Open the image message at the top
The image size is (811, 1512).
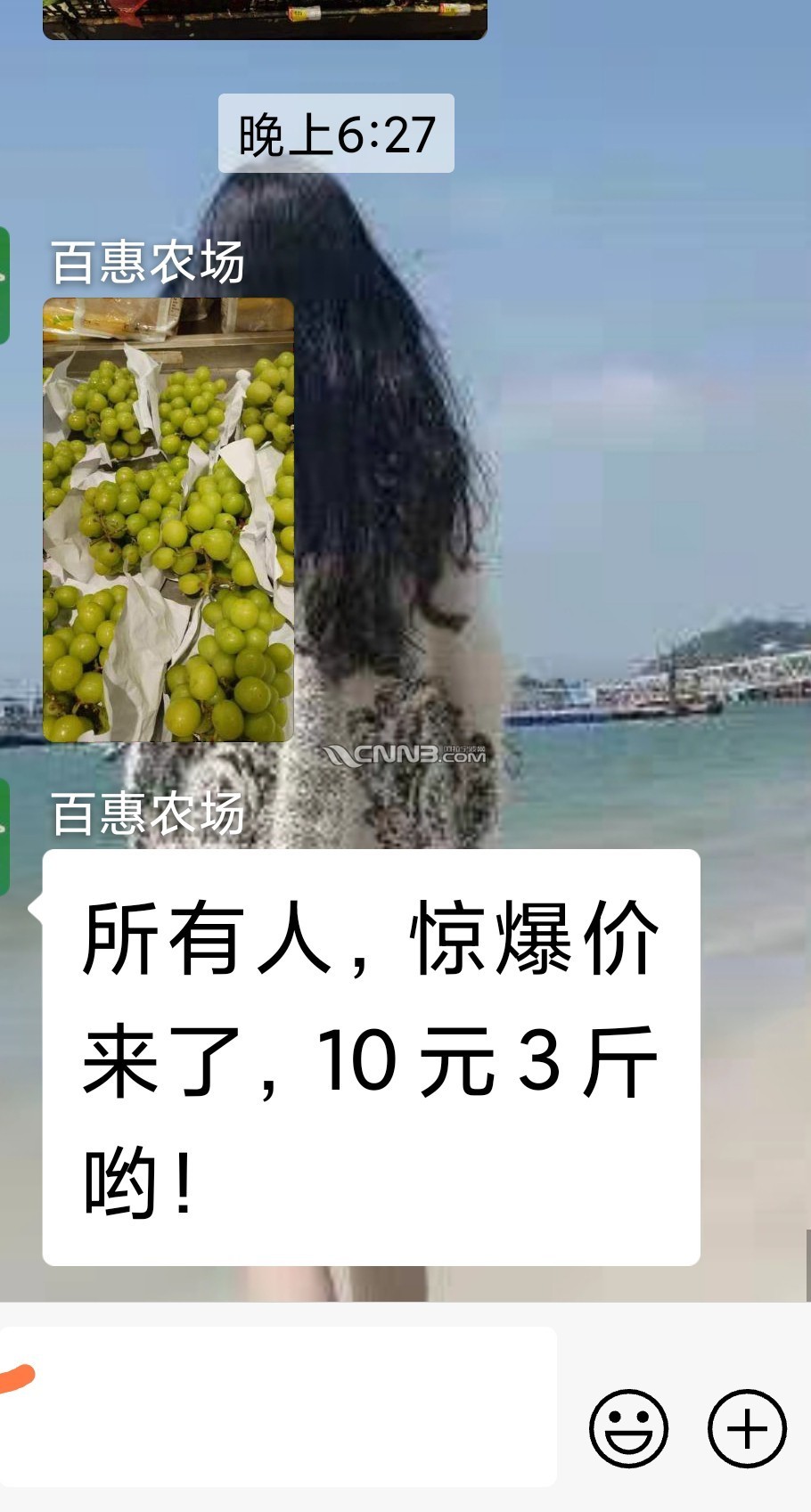265,18
